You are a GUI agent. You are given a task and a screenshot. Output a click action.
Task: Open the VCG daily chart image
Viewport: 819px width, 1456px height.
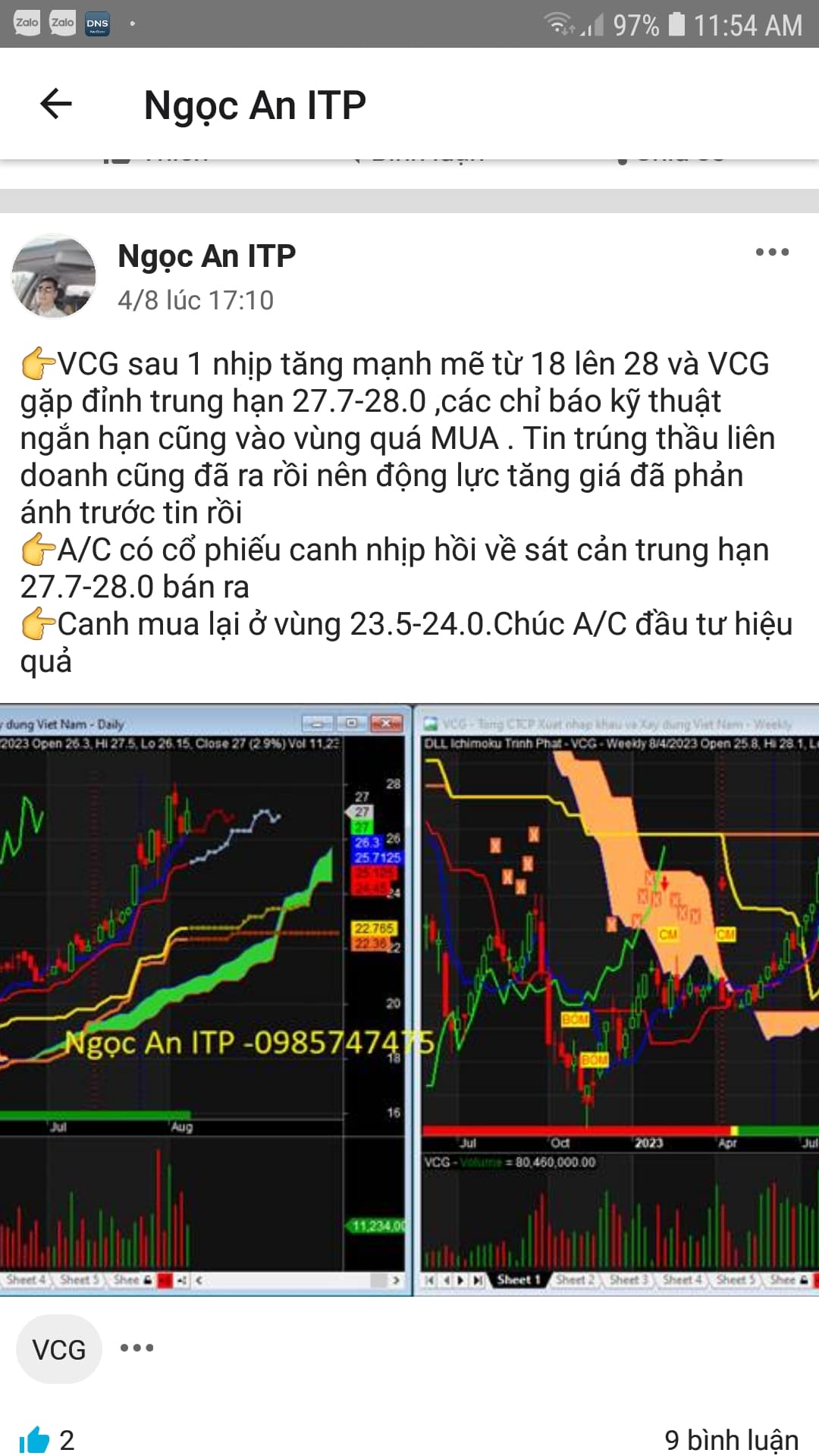(x=205, y=999)
